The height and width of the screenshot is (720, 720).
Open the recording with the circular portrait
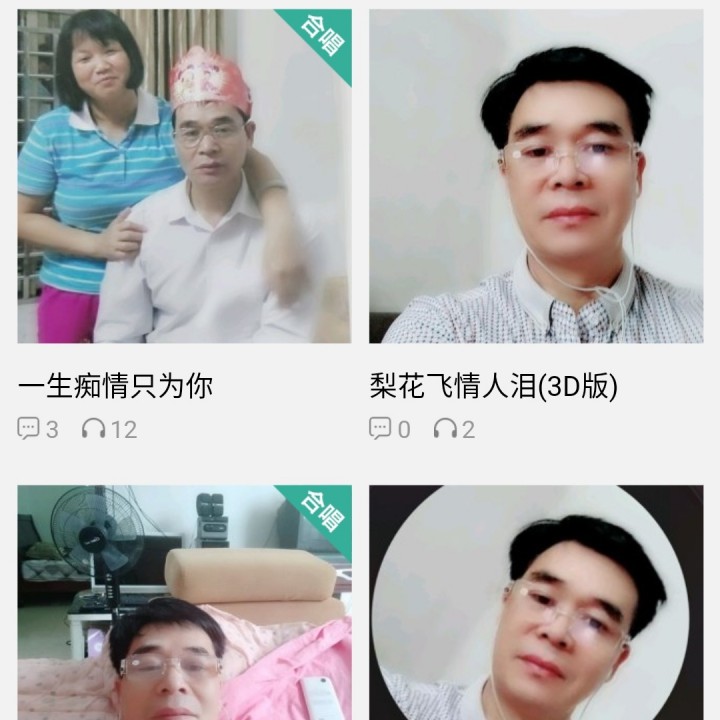click(536, 602)
